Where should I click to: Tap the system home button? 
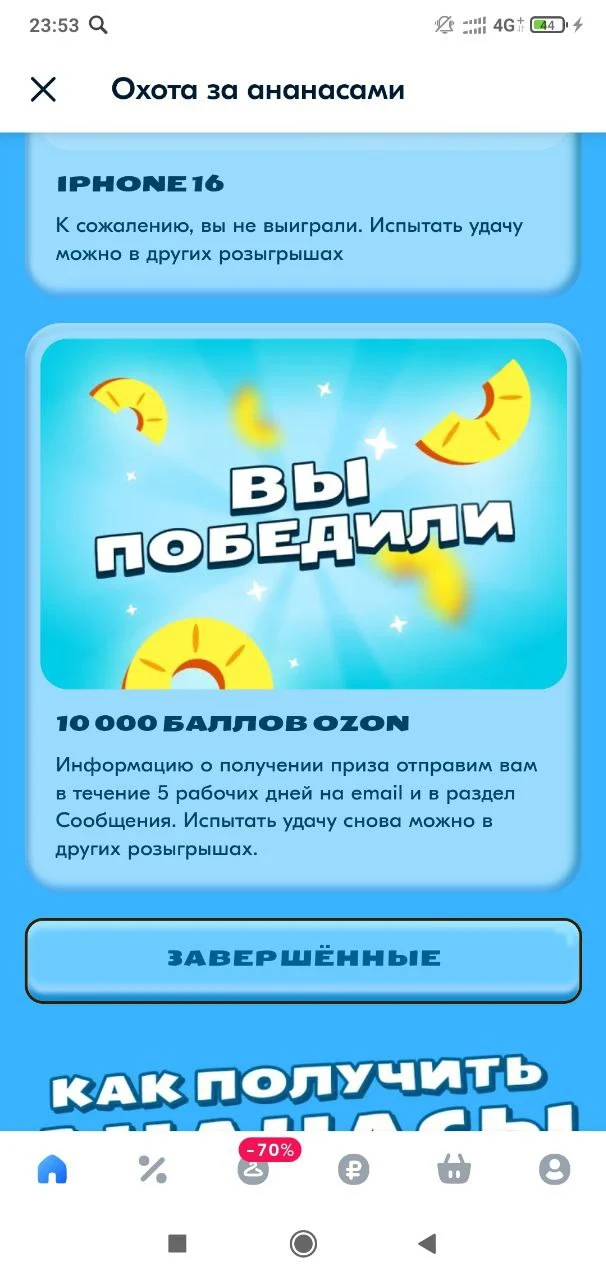(303, 1243)
